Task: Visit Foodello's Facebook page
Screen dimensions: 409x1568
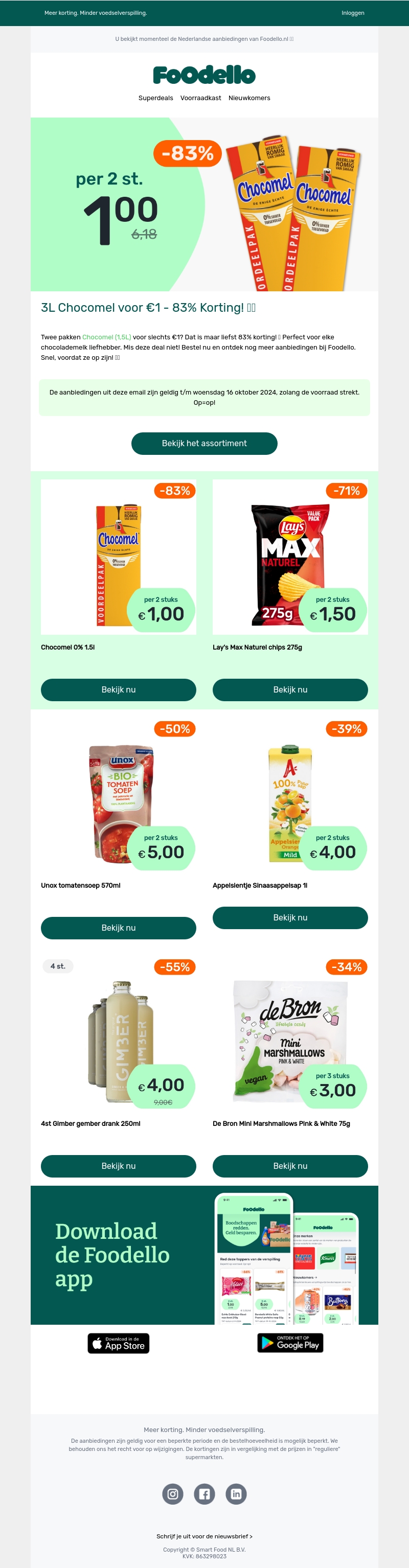Action: [204, 1494]
